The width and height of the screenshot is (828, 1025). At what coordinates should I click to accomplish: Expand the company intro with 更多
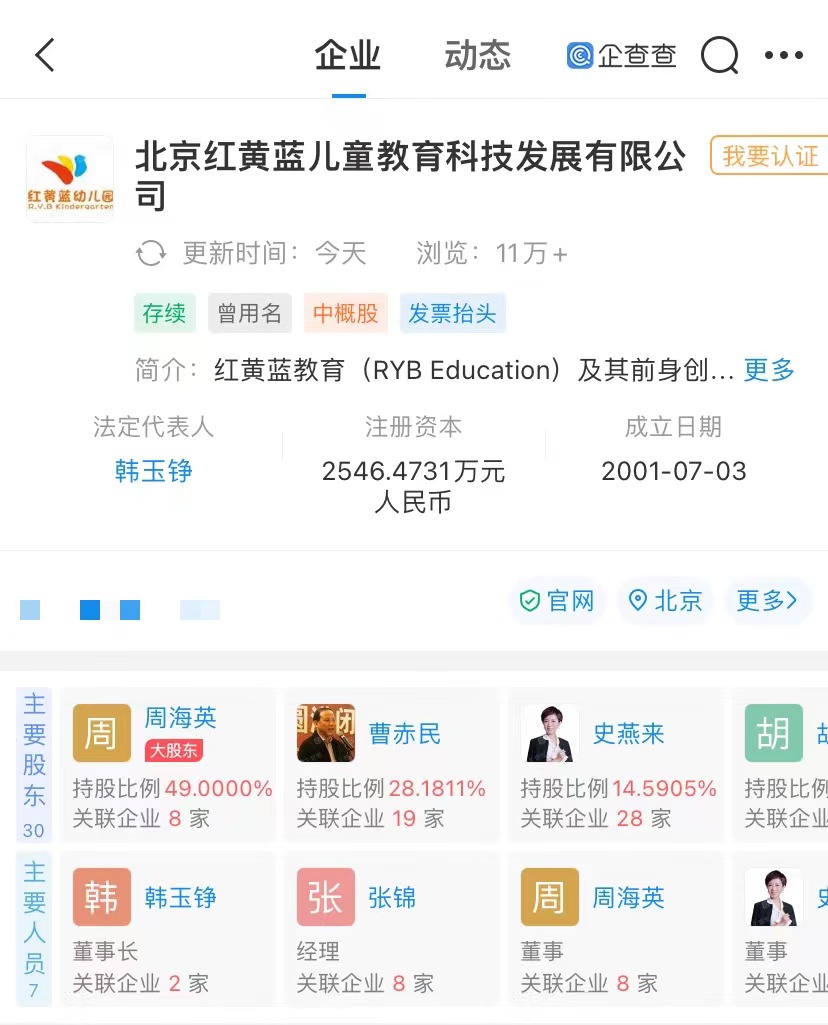coord(769,370)
